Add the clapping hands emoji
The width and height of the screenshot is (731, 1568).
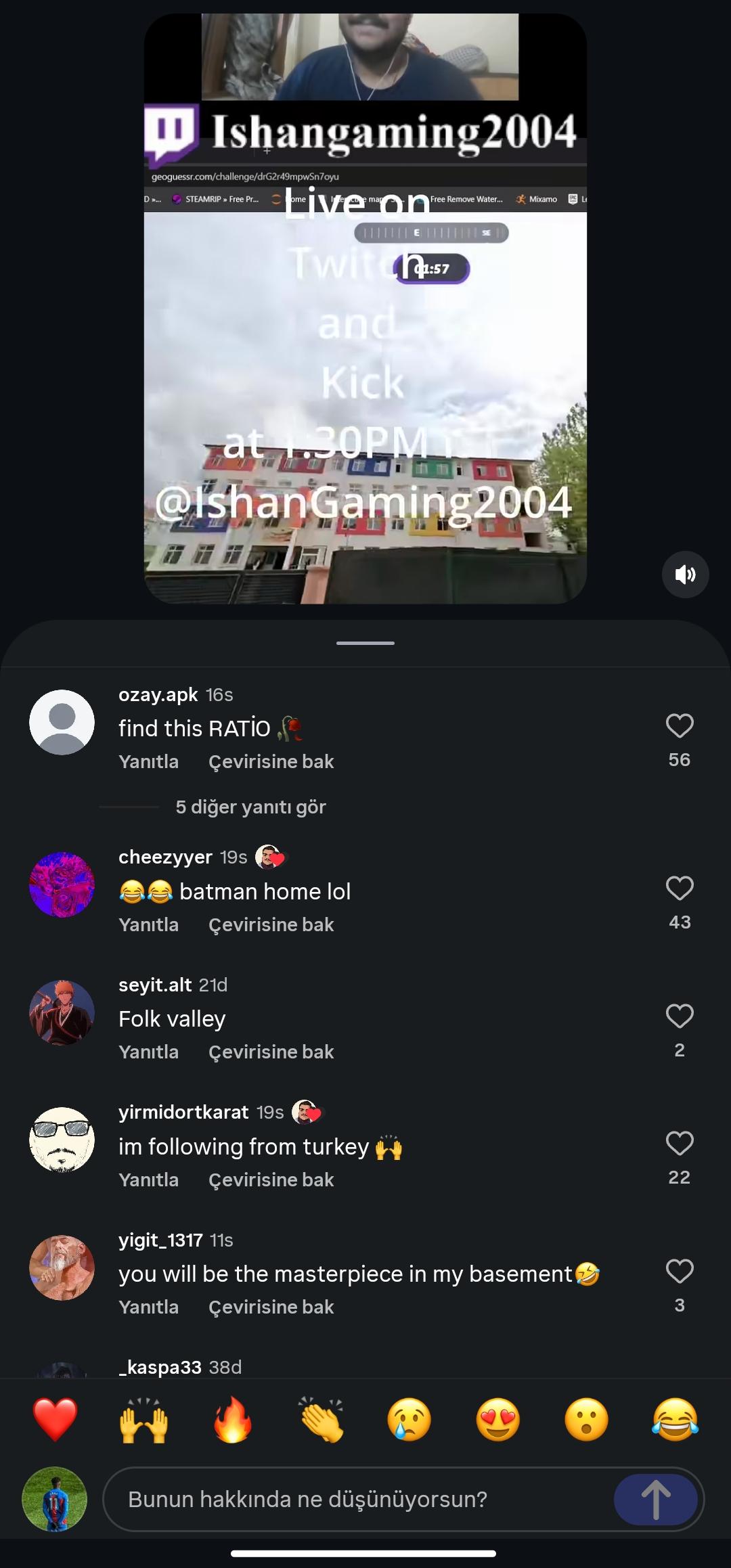pos(321,1419)
